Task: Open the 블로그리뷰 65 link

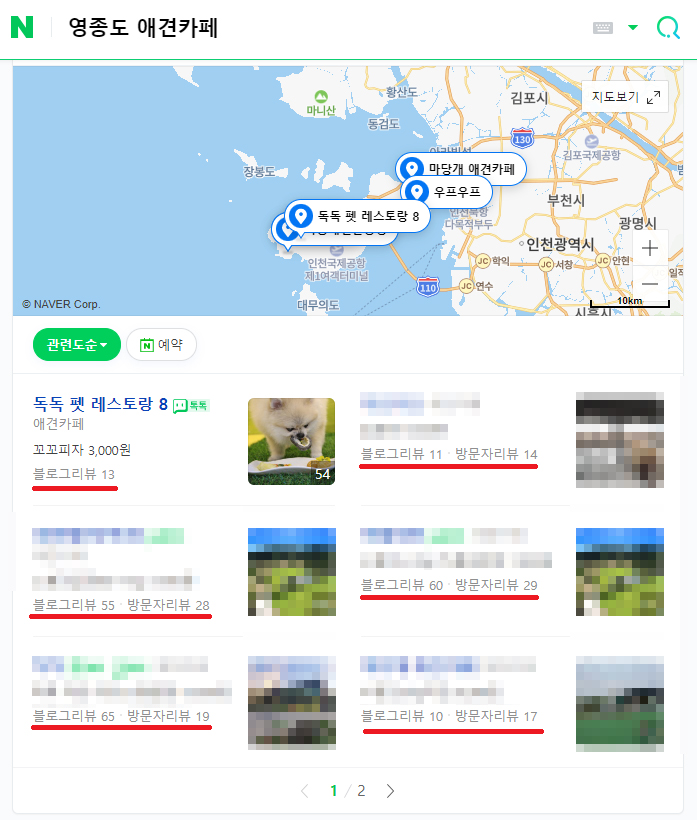Action: pos(74,716)
